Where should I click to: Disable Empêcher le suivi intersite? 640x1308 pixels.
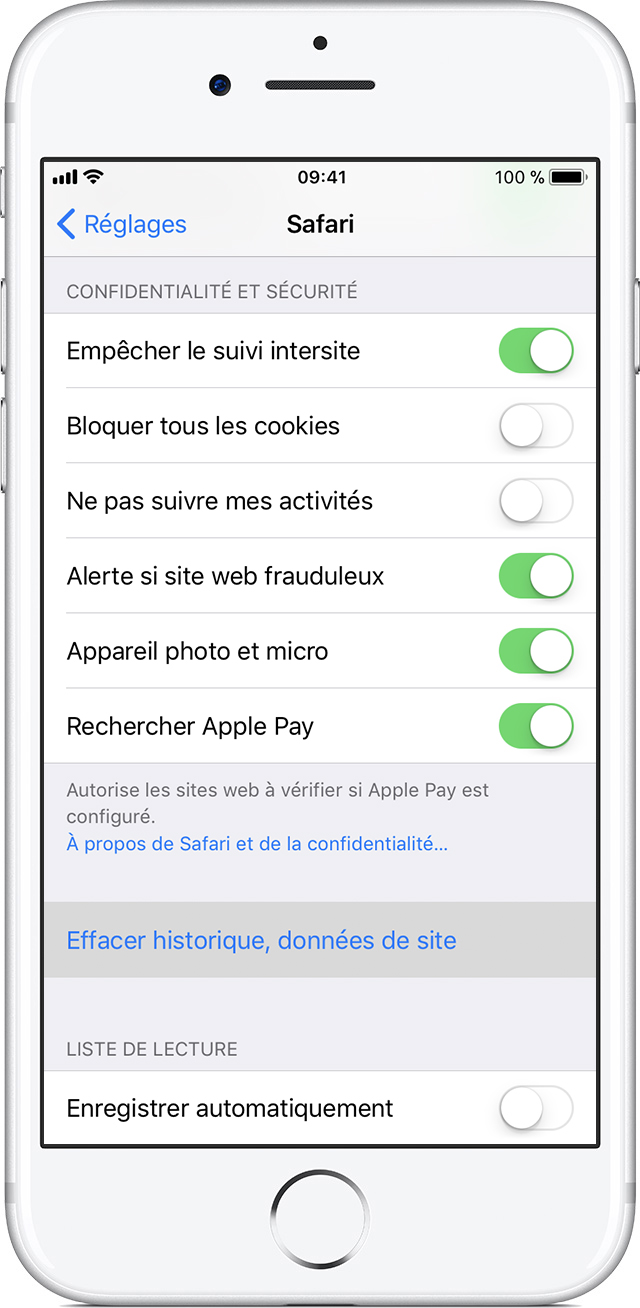click(536, 351)
